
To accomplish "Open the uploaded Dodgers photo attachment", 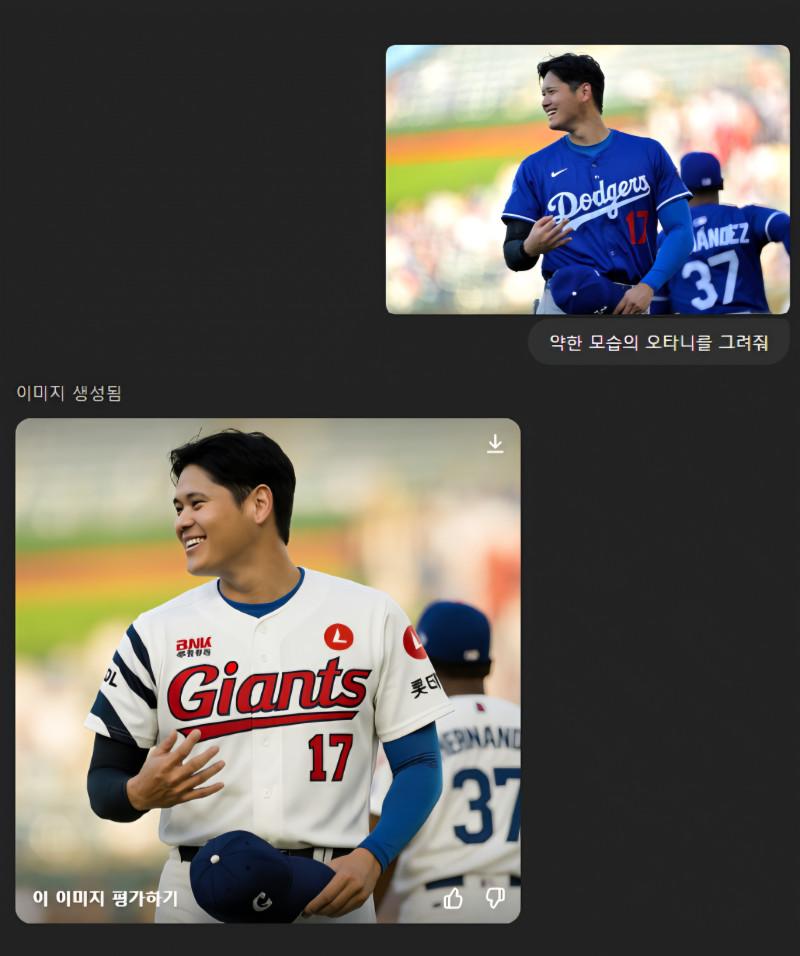I will (x=587, y=180).
